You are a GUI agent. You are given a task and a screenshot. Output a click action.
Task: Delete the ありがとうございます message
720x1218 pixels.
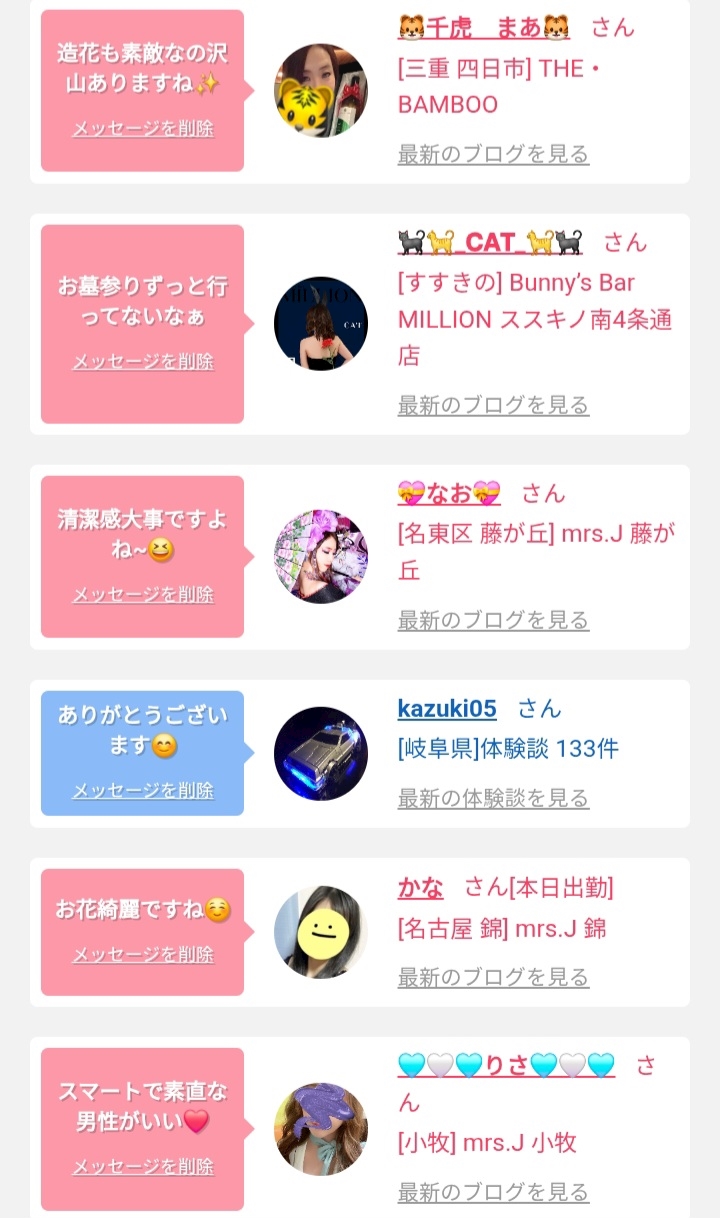click(143, 790)
